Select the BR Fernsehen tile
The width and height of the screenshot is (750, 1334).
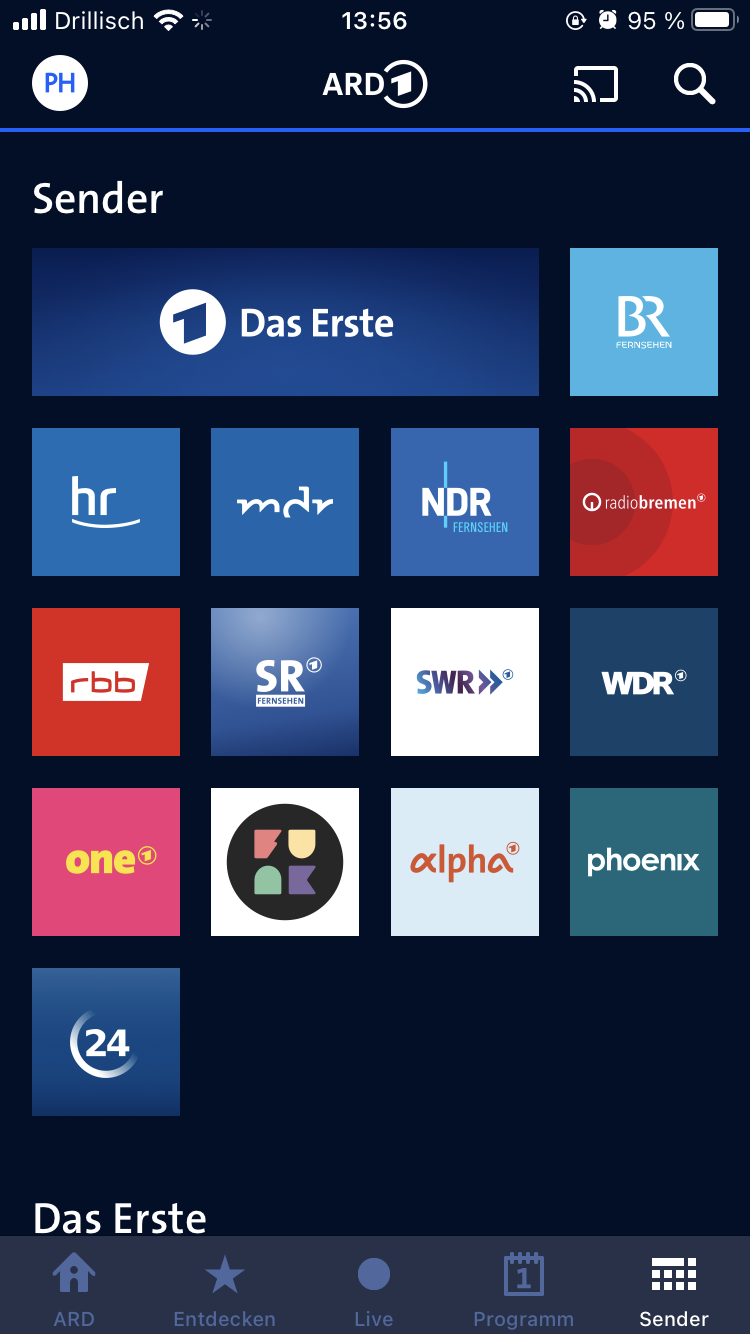644,322
